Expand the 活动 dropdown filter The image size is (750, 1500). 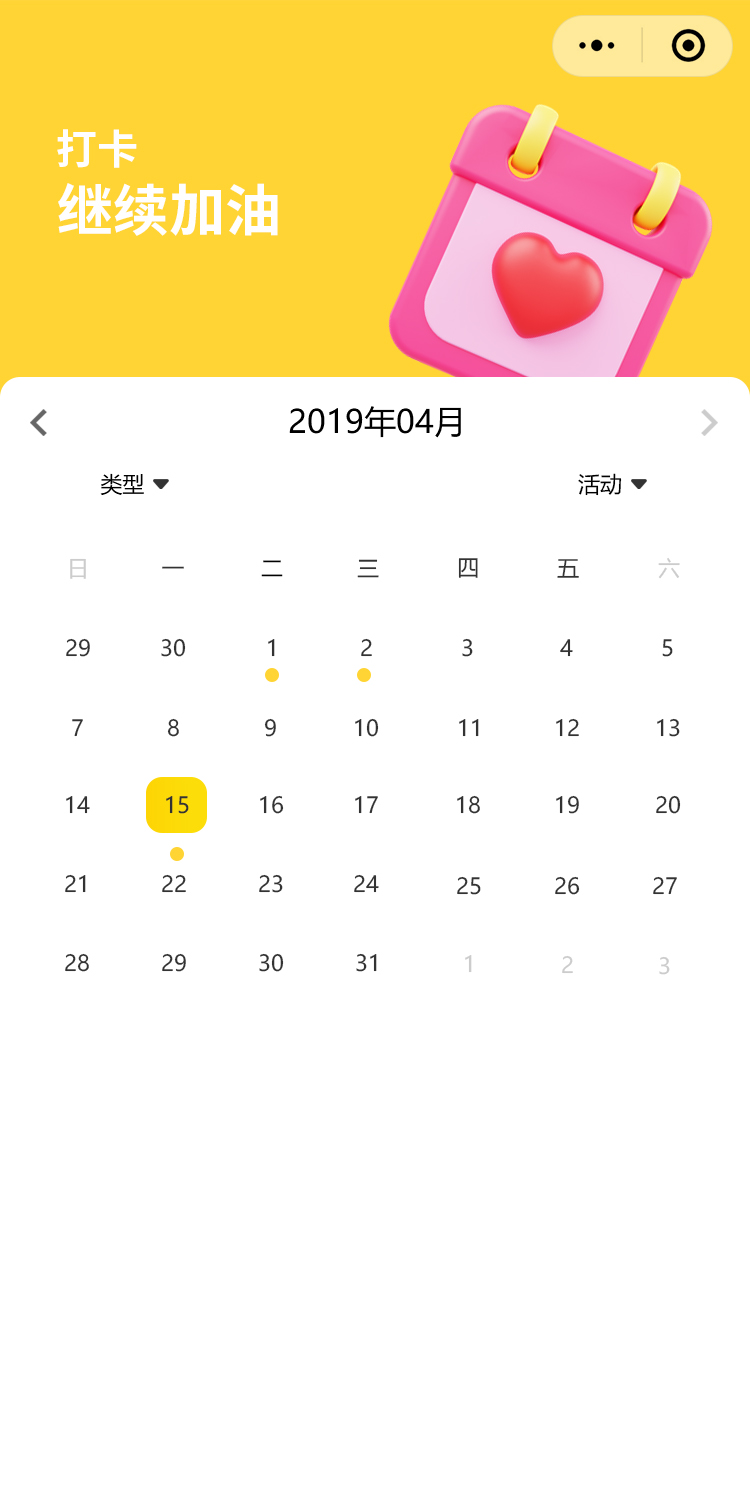pyautogui.click(x=612, y=485)
